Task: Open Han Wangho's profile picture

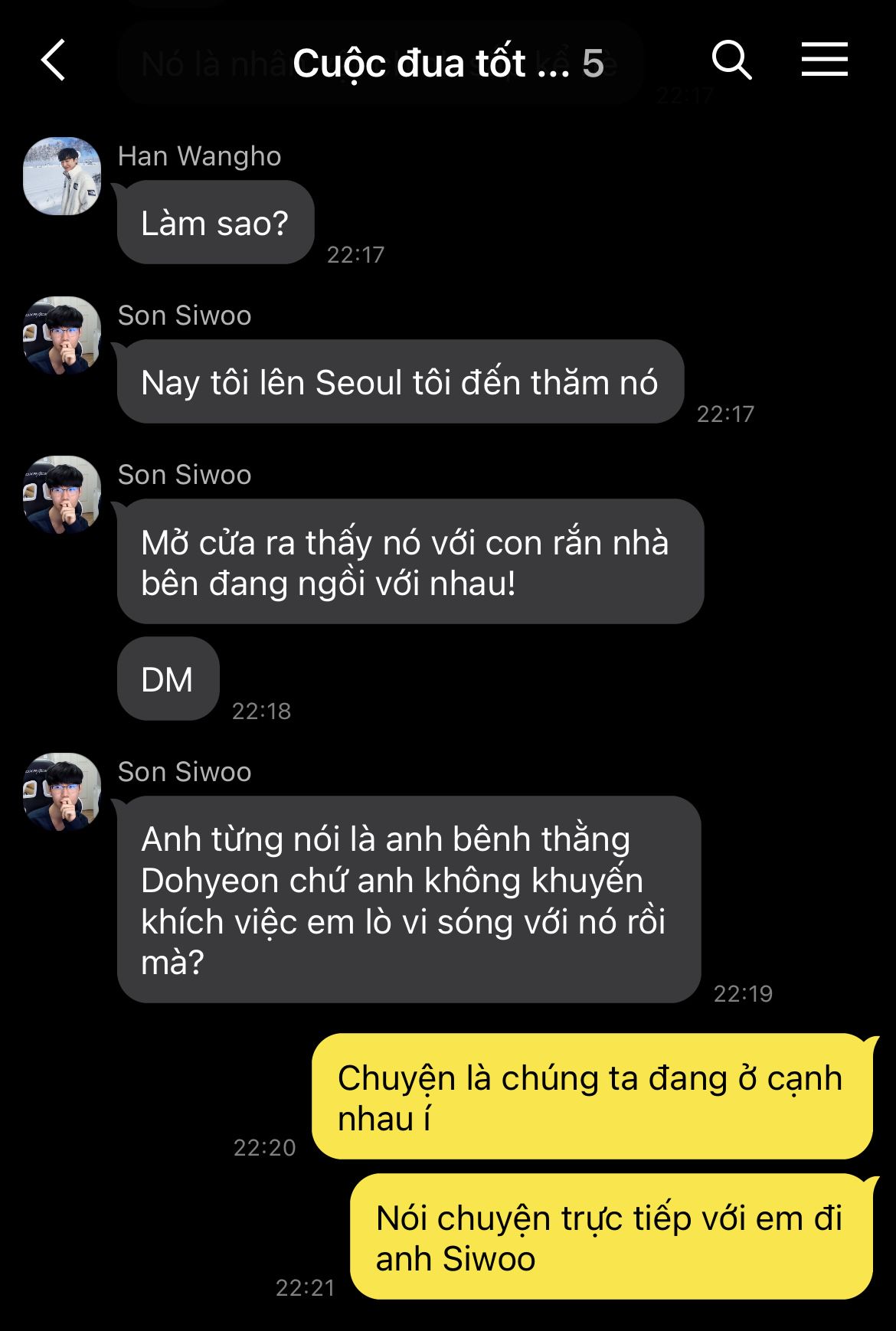Action: [x=62, y=176]
